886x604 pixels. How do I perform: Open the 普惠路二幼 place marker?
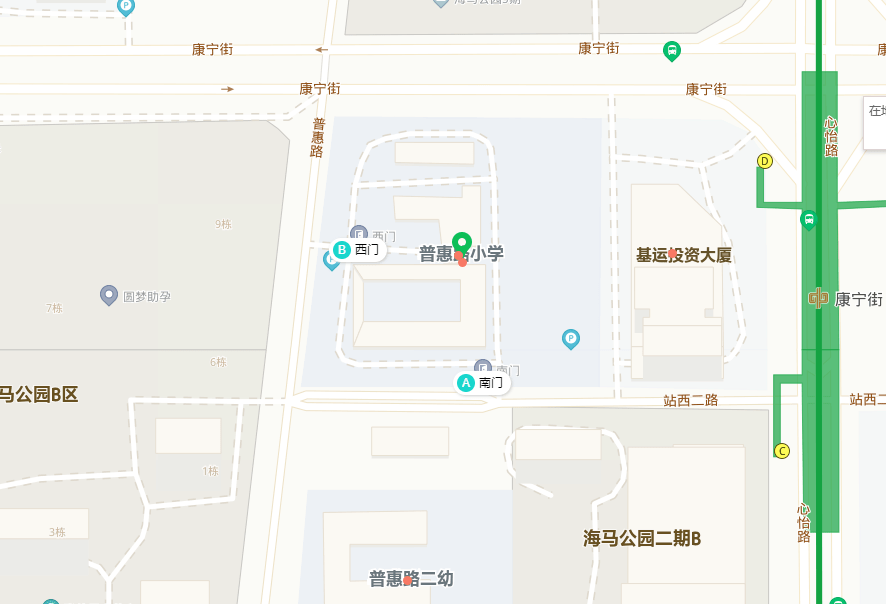coord(409,580)
